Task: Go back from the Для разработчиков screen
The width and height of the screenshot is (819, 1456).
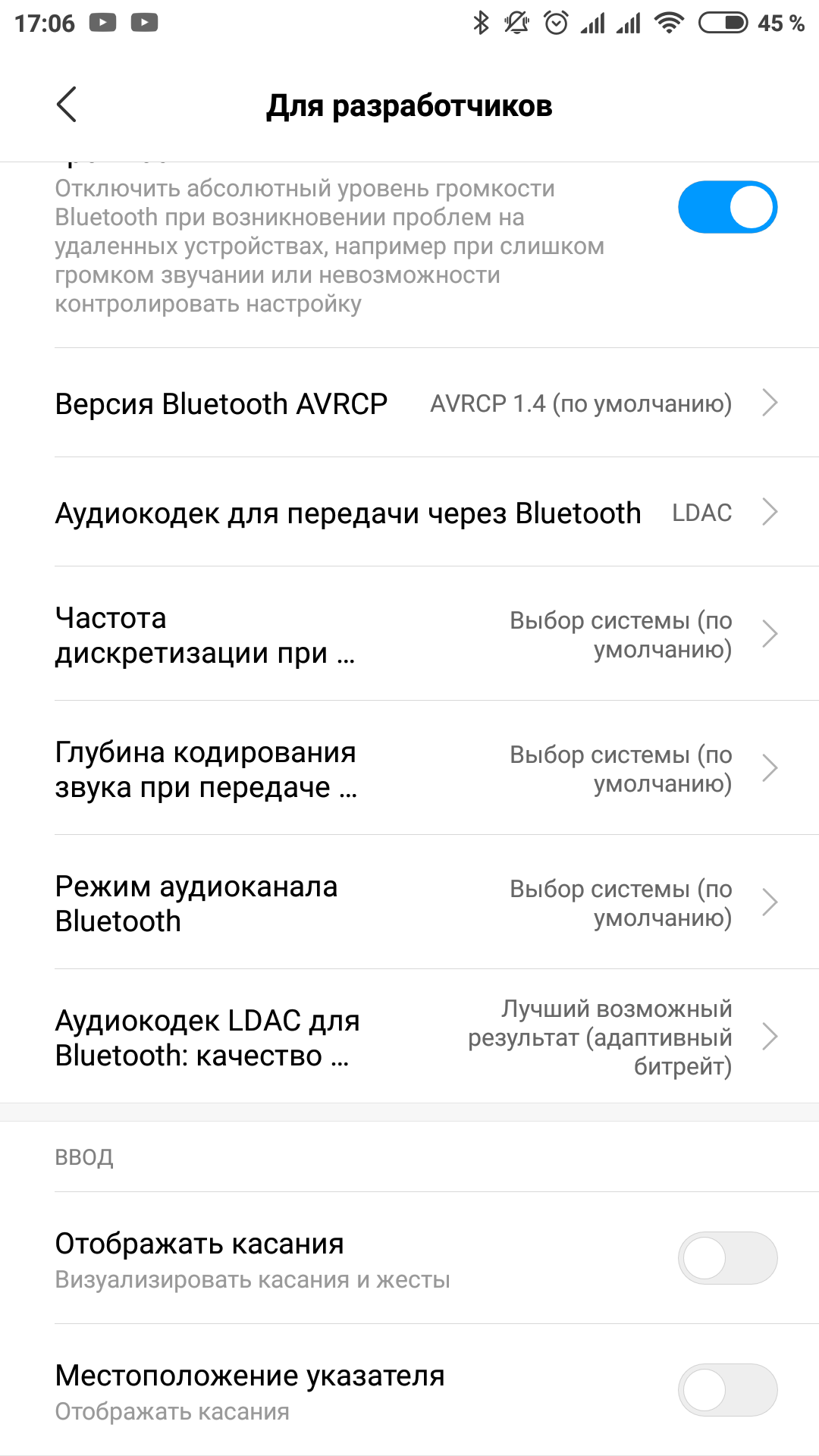Action: tap(67, 105)
